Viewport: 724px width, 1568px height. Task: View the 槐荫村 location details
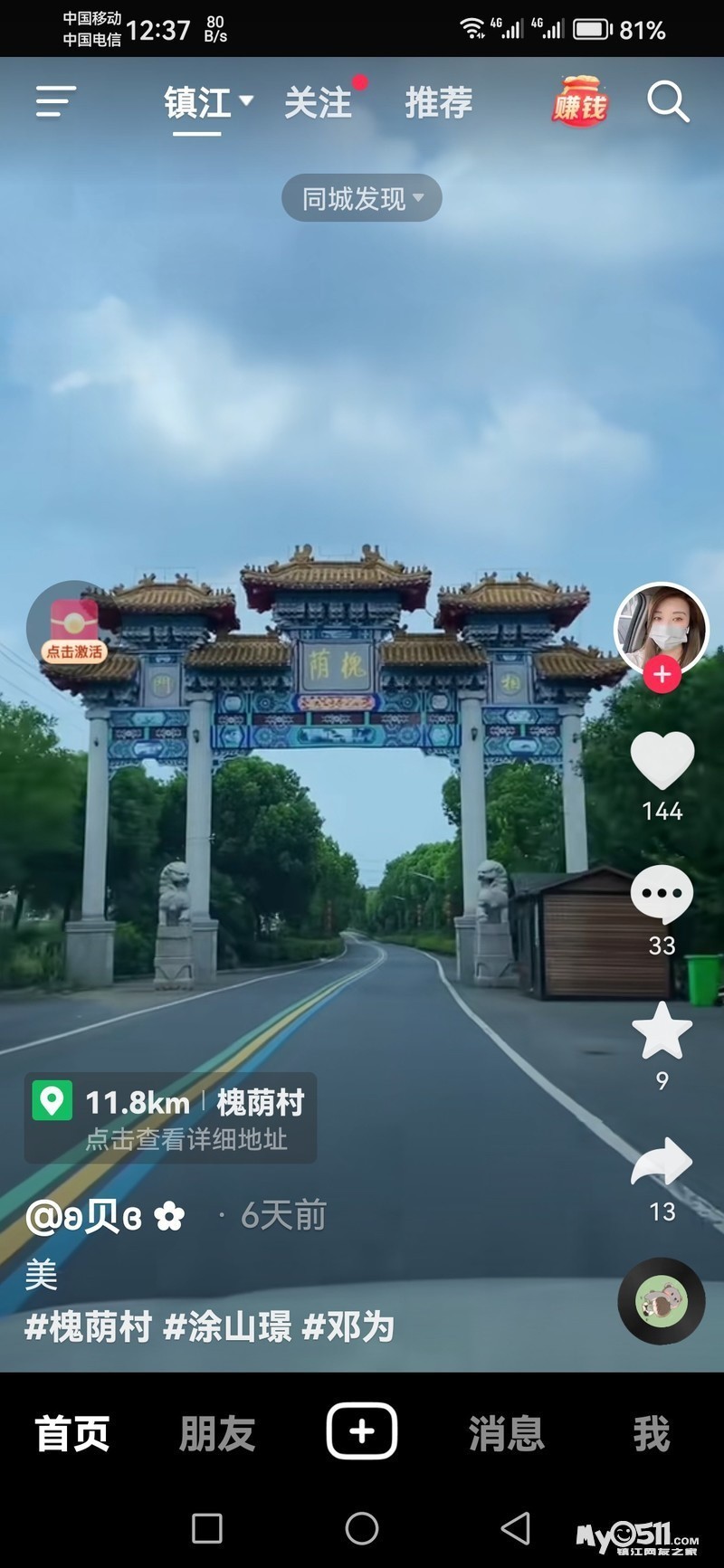click(170, 1117)
